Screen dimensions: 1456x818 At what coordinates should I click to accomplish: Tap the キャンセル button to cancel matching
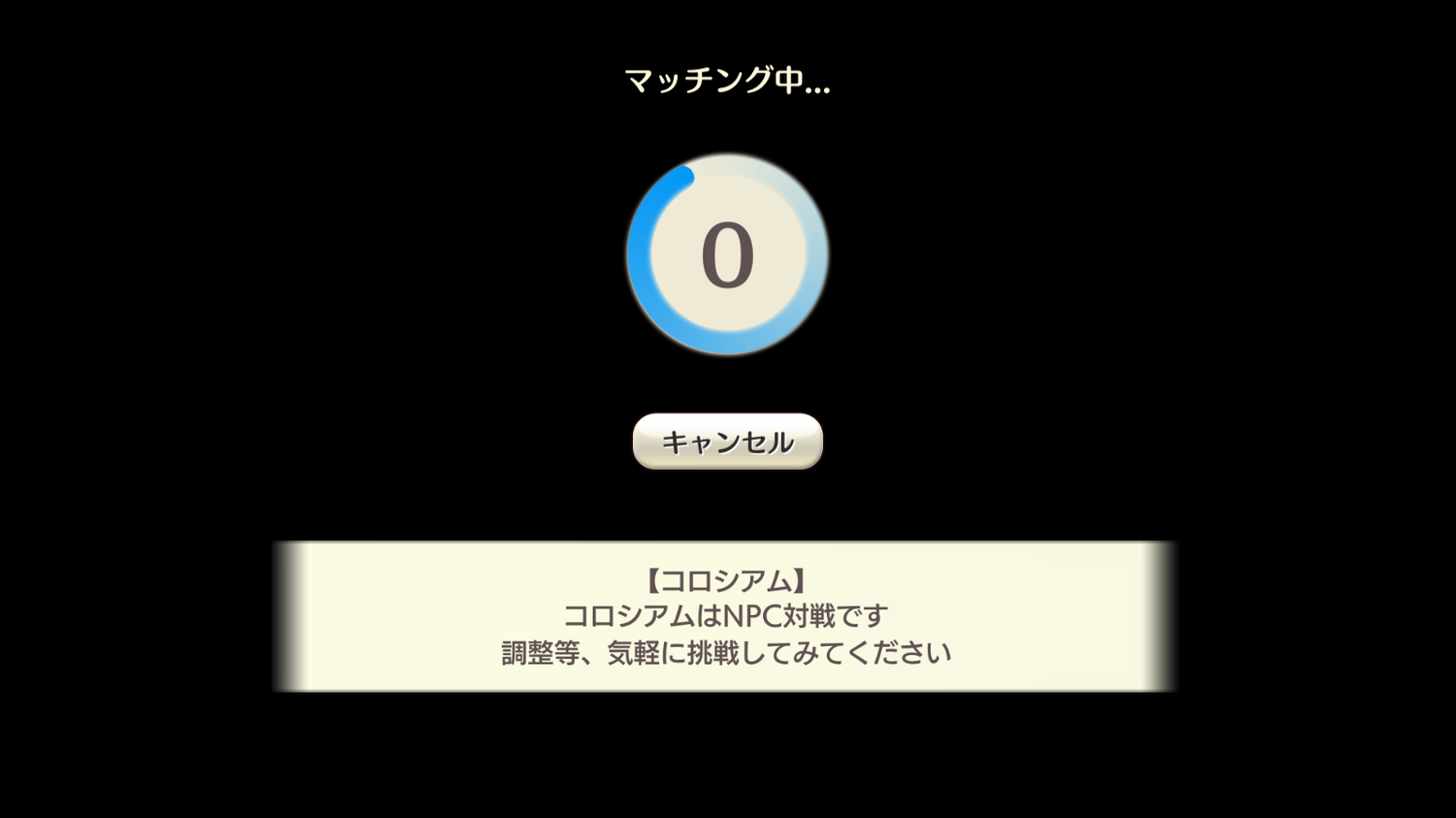pos(727,442)
